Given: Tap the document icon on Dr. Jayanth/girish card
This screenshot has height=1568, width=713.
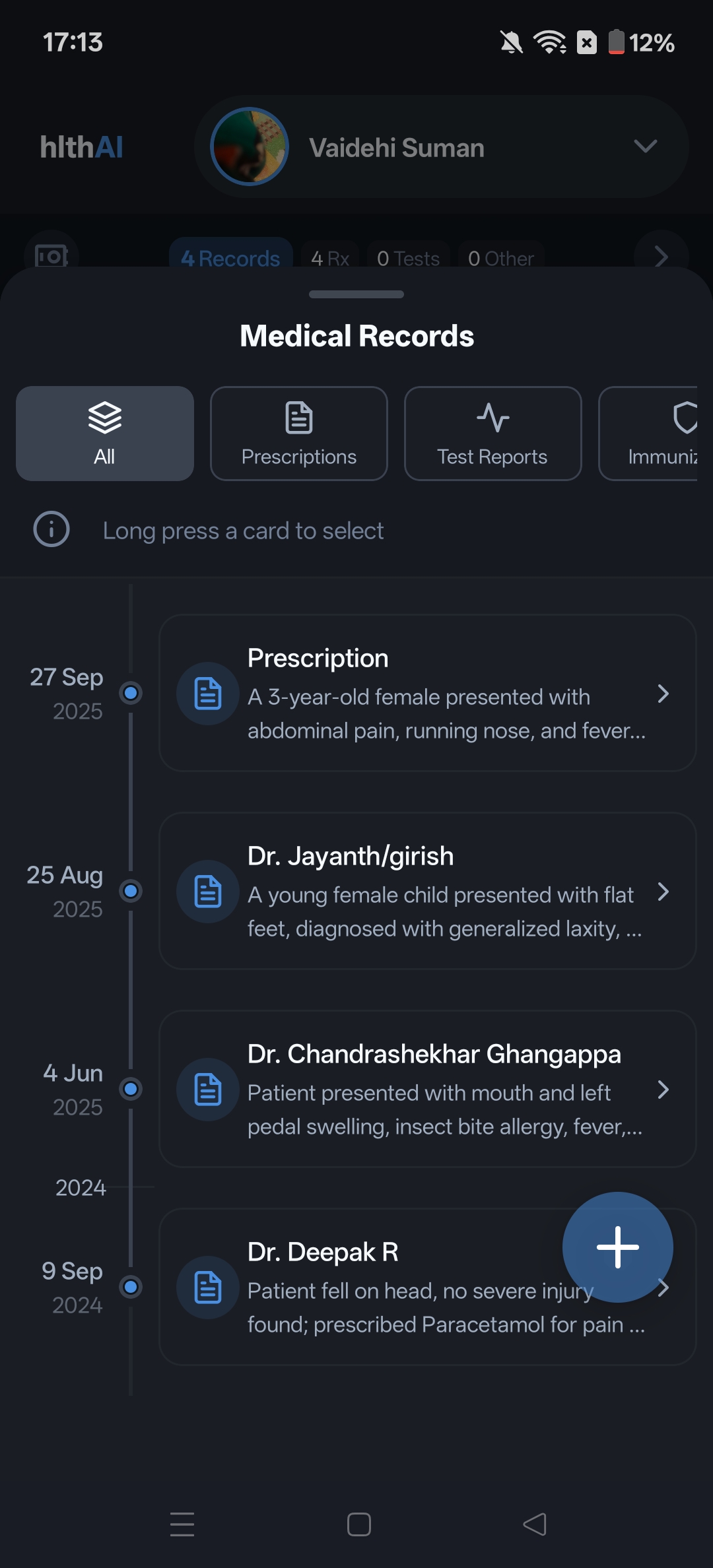Looking at the screenshot, I should pos(207,892).
